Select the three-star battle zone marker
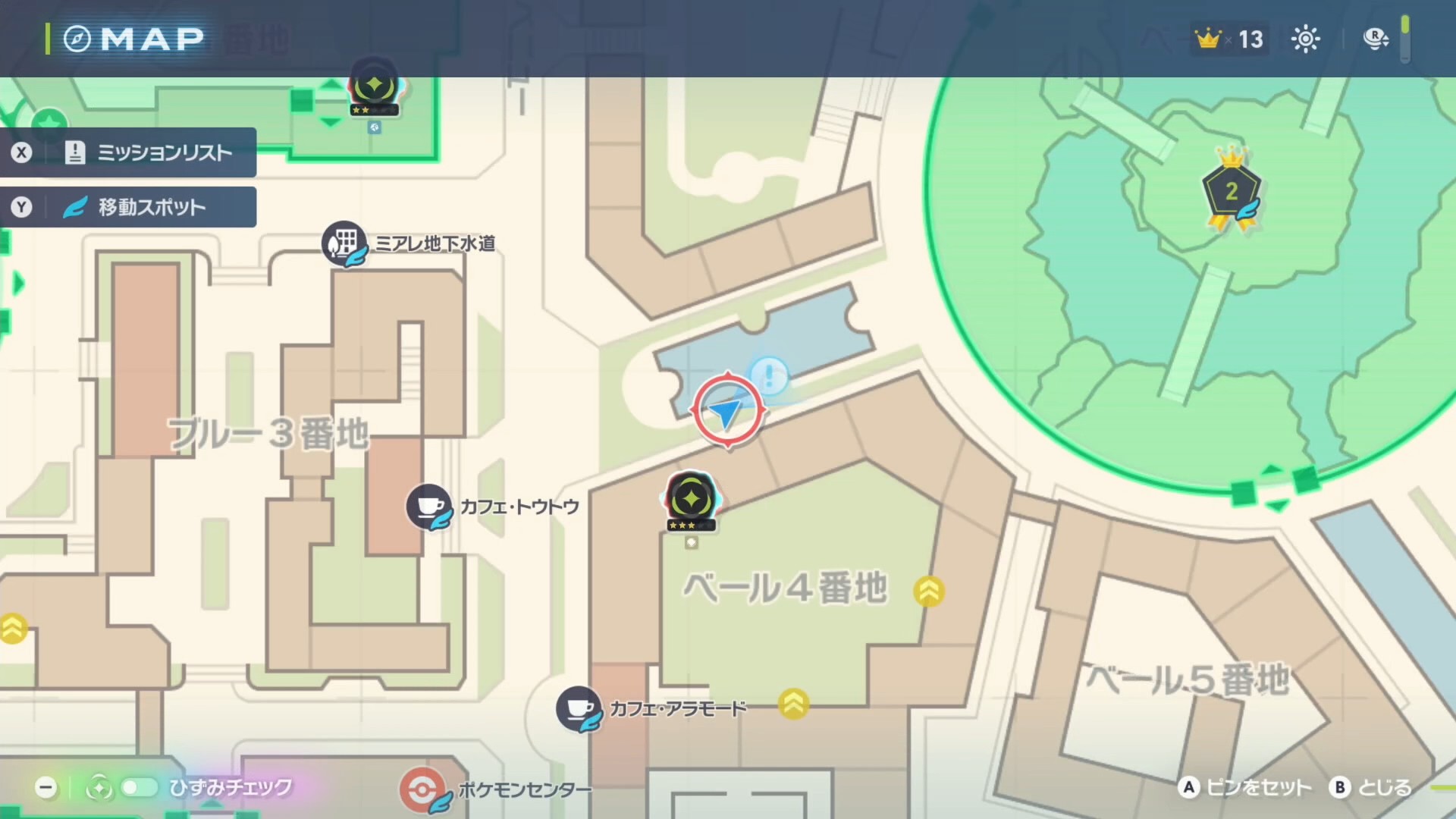Screen dimensions: 1456x819 [x=690, y=500]
